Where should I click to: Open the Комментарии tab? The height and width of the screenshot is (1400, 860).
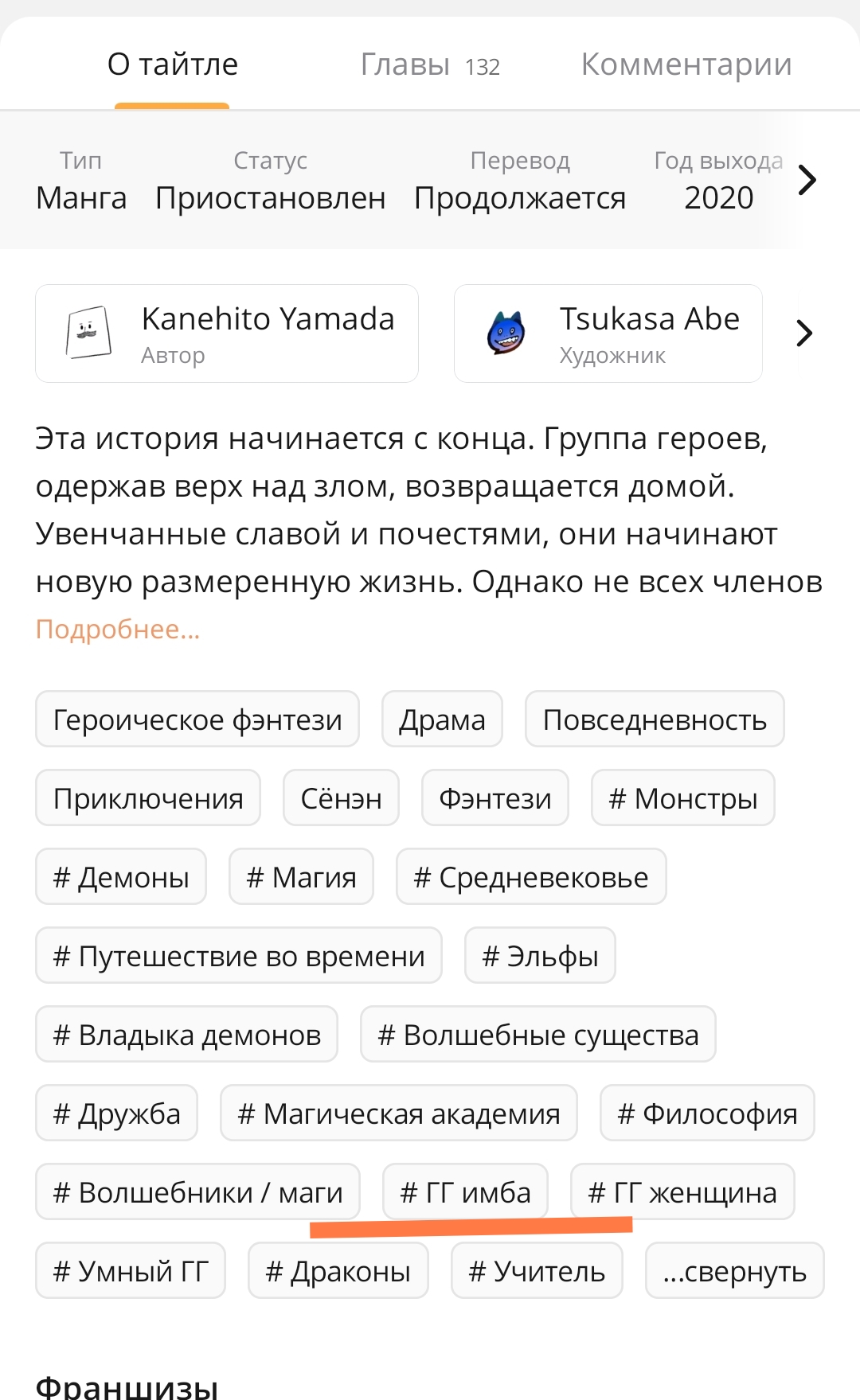686,64
